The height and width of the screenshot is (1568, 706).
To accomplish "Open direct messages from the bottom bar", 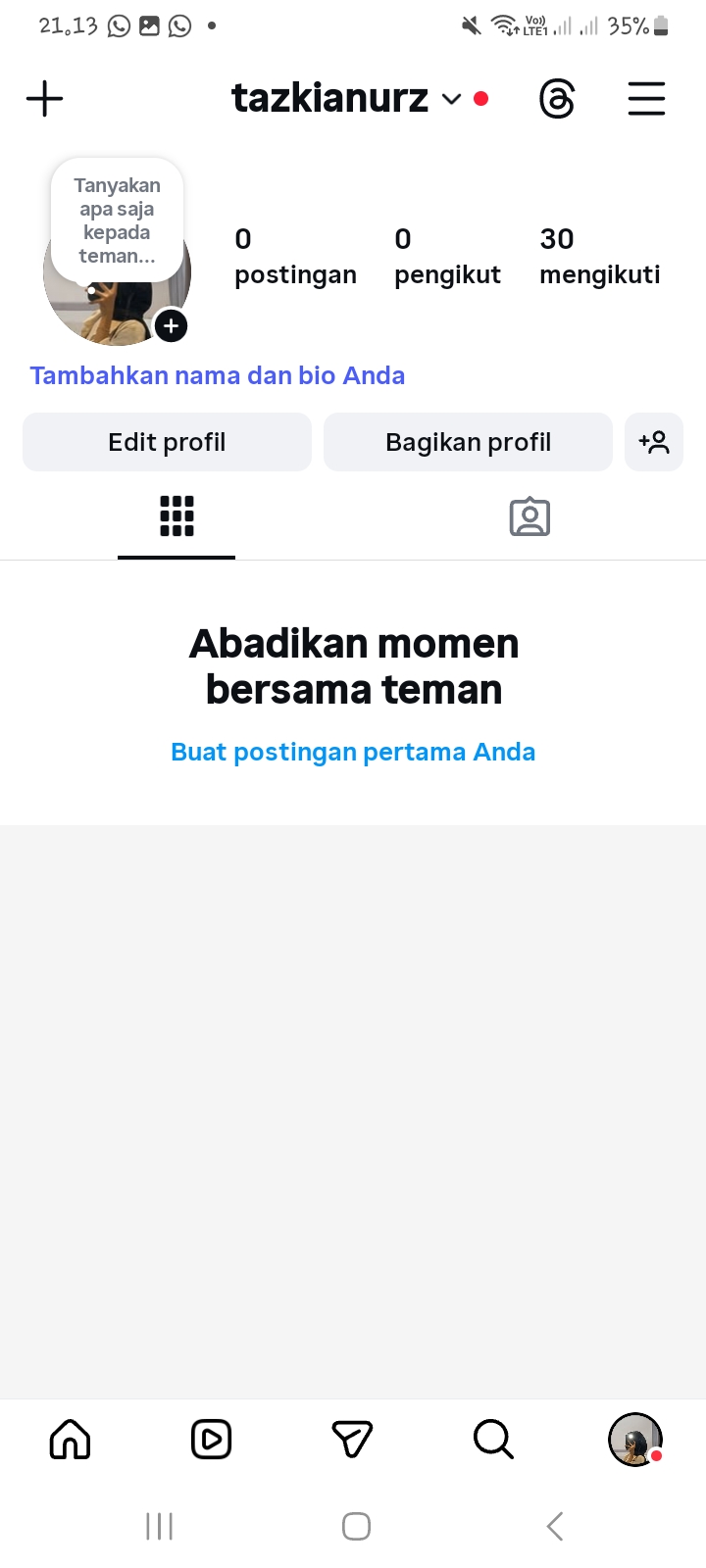I will tap(352, 1440).
